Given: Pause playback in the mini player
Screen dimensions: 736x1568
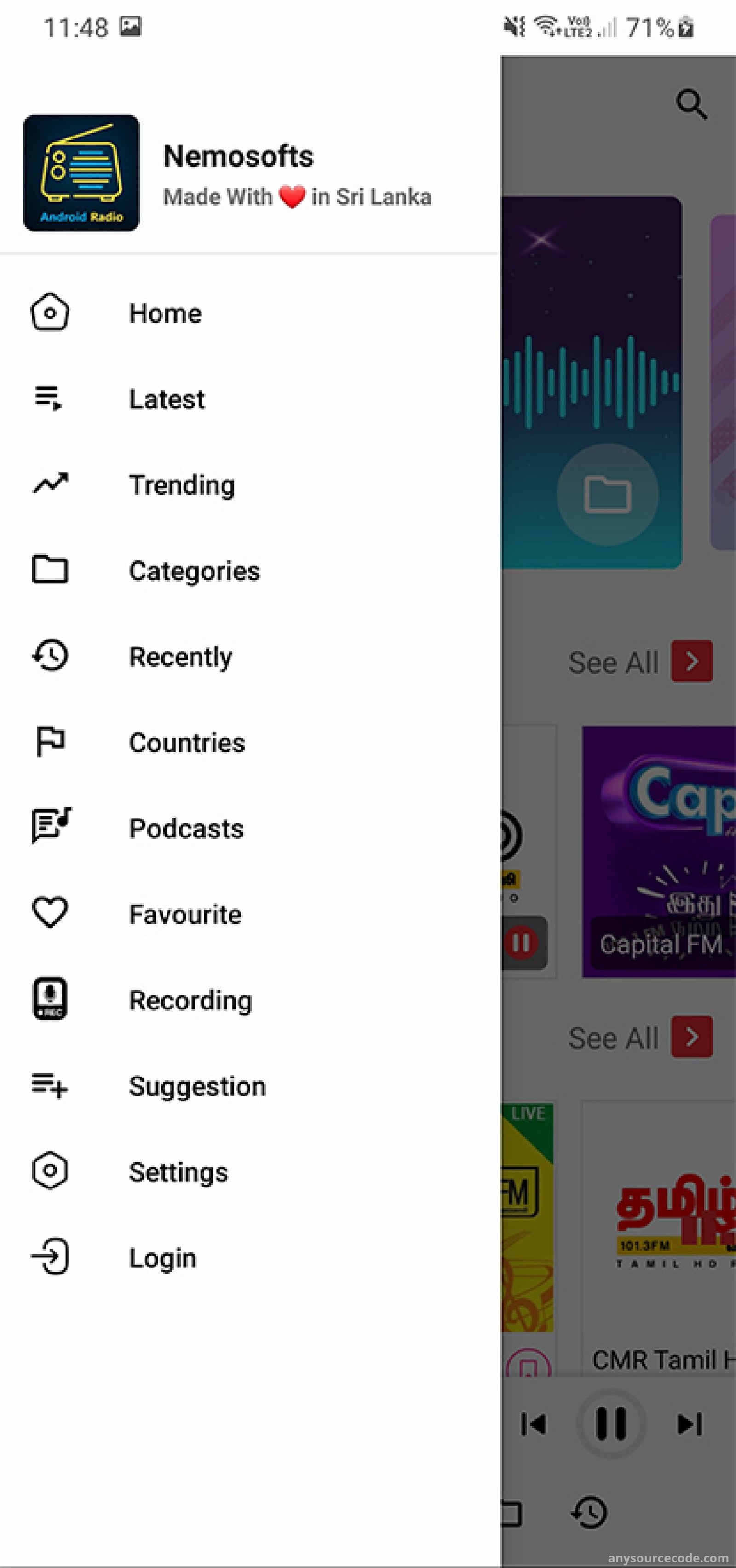Looking at the screenshot, I should (x=611, y=1424).
